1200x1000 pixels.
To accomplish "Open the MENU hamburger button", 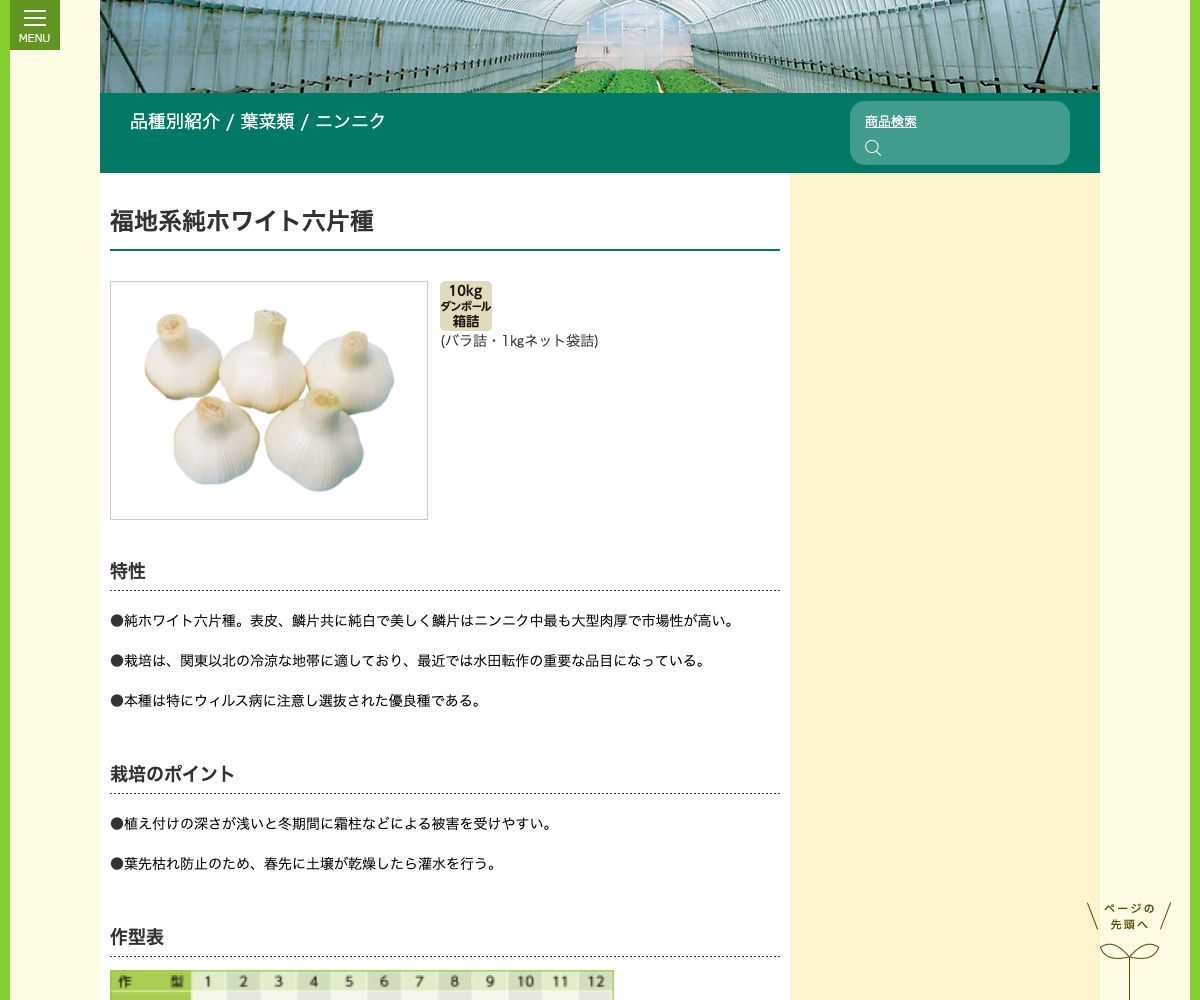I will click(34, 25).
